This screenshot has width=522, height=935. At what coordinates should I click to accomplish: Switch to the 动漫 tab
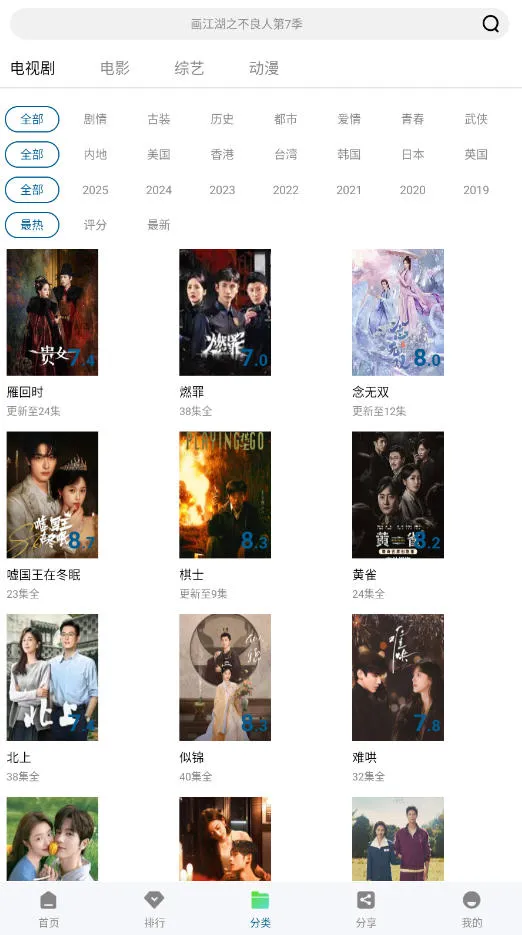click(x=264, y=68)
